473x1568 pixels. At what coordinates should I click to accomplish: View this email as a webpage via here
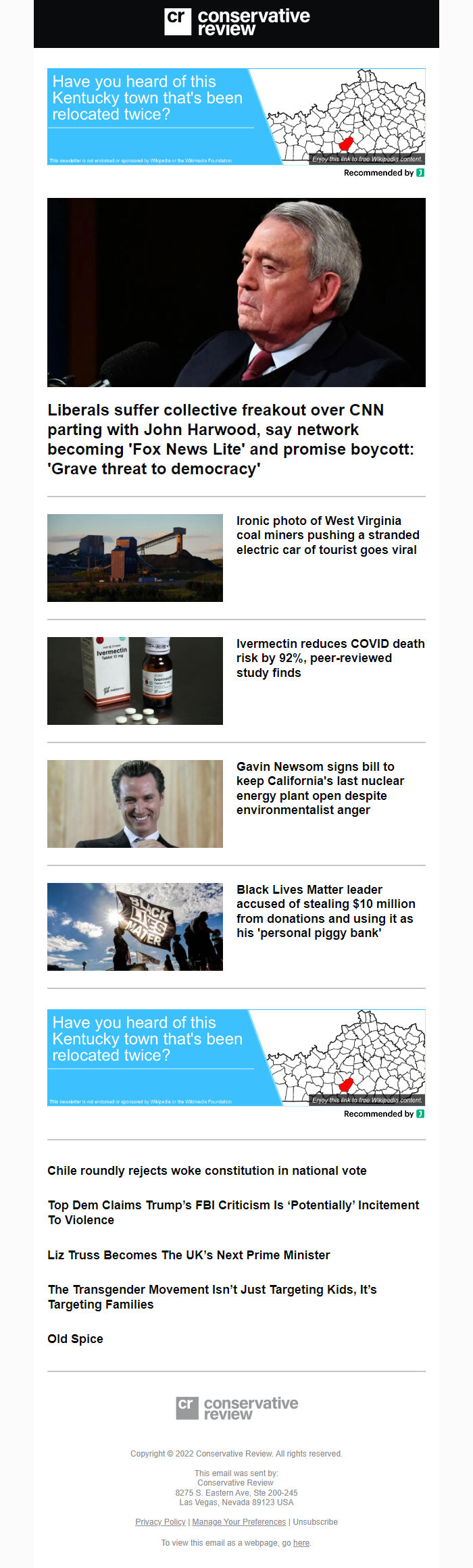point(301,1543)
